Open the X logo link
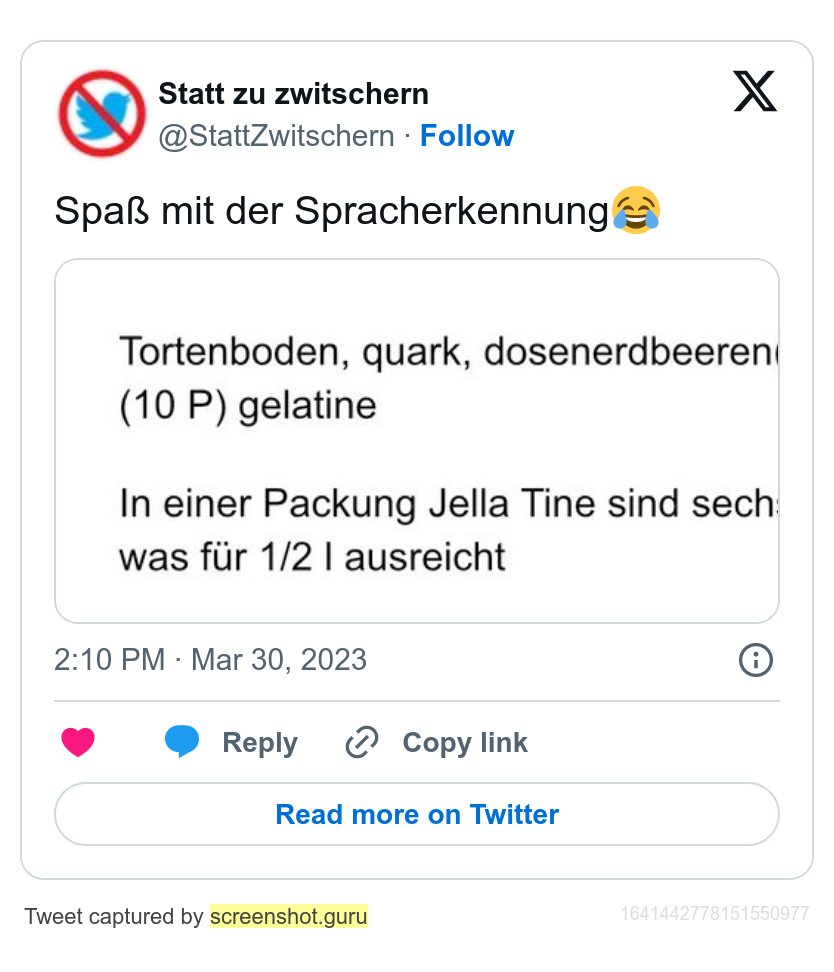Screen dimensions: 834x972 (755, 92)
